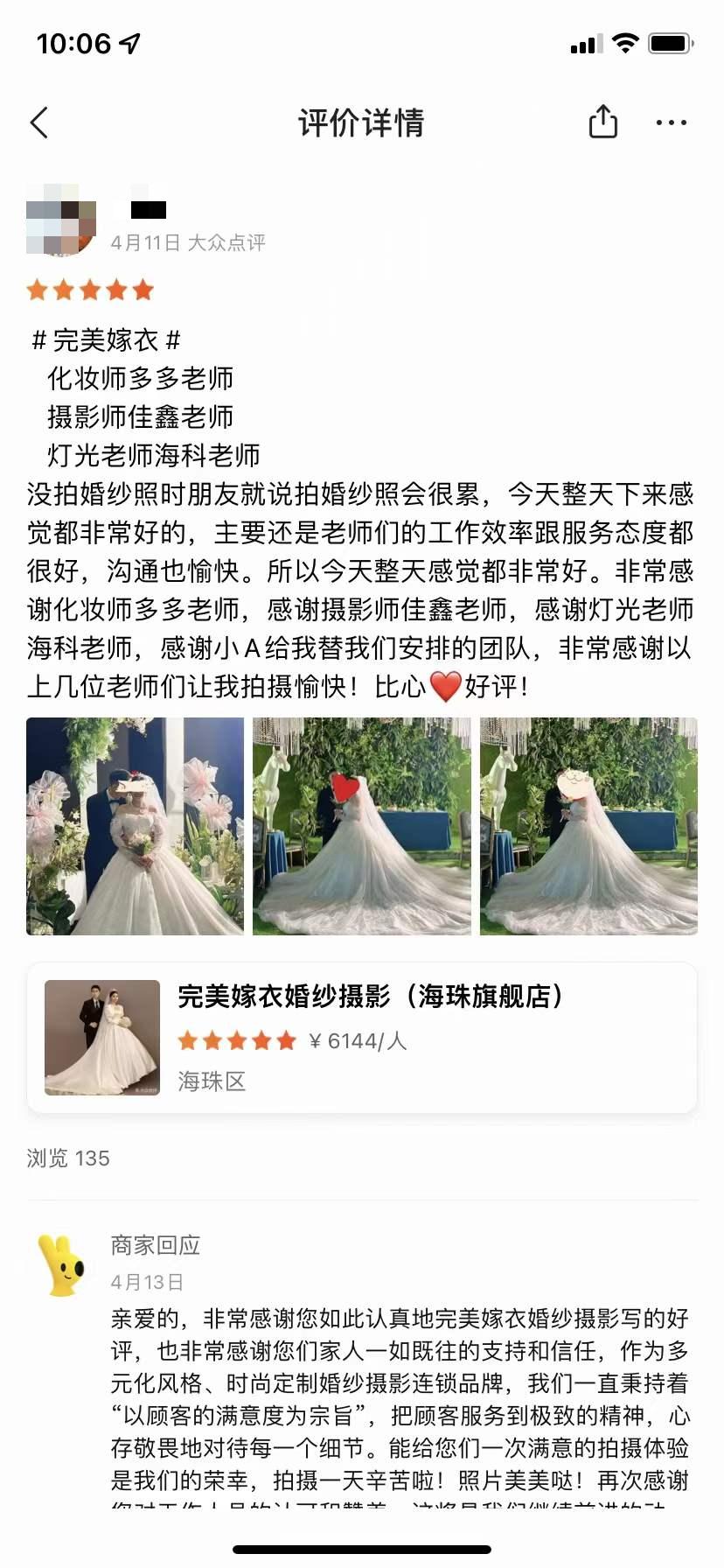The width and height of the screenshot is (724, 1568).
Task: Share this review
Action: click(x=602, y=122)
